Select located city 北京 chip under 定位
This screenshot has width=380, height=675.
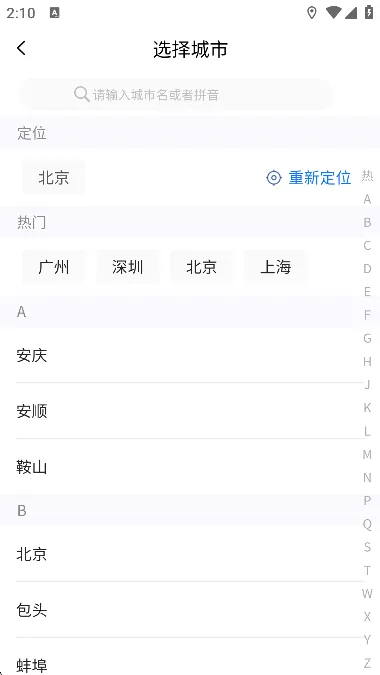[x=53, y=177]
